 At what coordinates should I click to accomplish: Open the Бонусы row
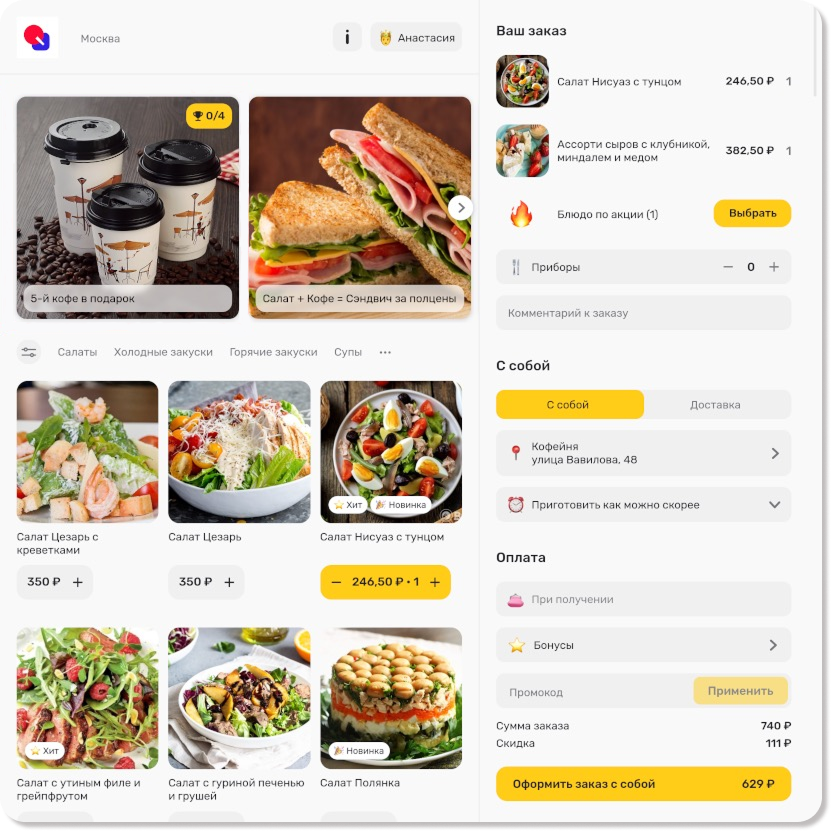coord(643,645)
